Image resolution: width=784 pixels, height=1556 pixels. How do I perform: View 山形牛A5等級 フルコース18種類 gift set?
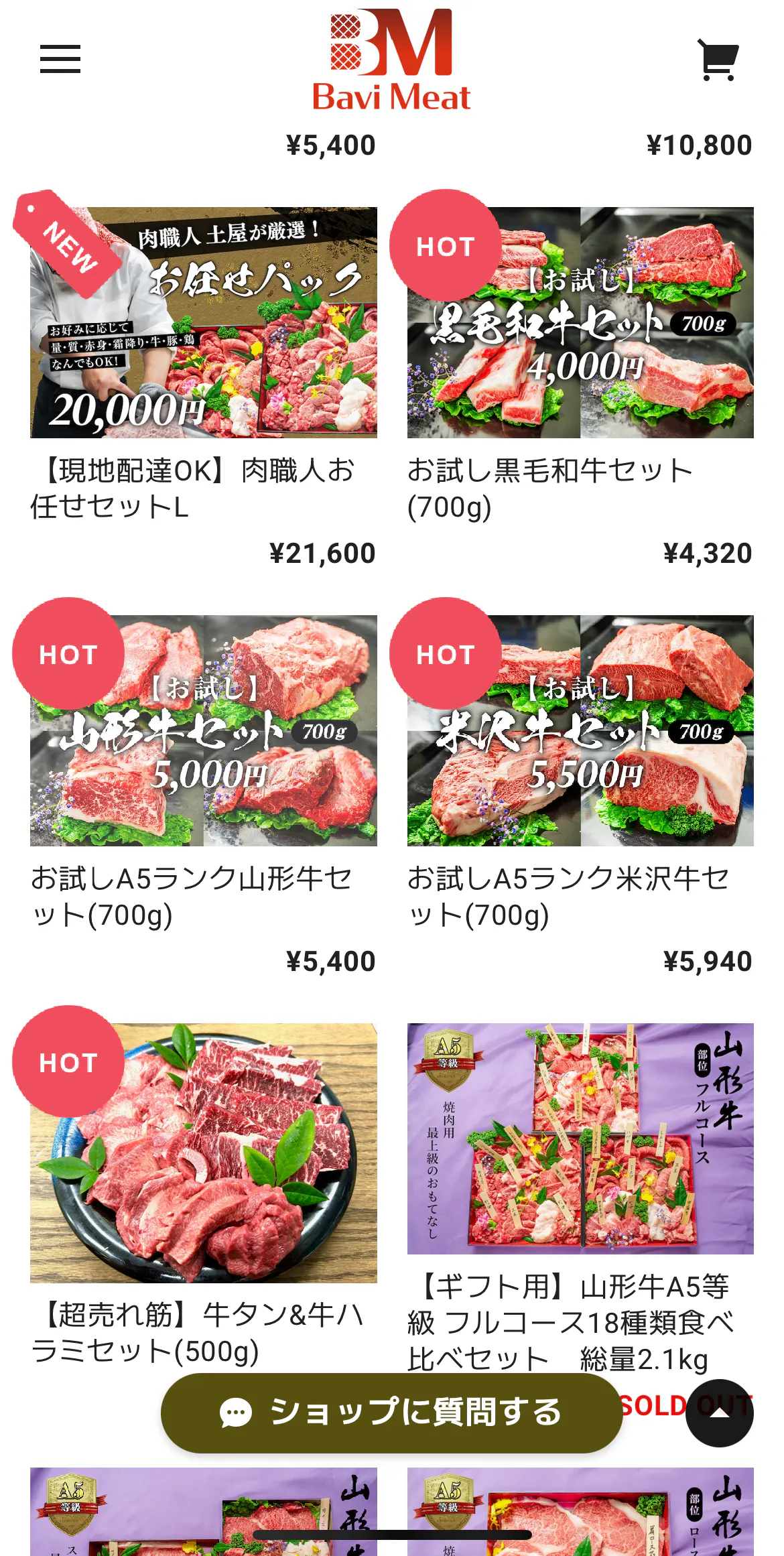coord(580,1139)
